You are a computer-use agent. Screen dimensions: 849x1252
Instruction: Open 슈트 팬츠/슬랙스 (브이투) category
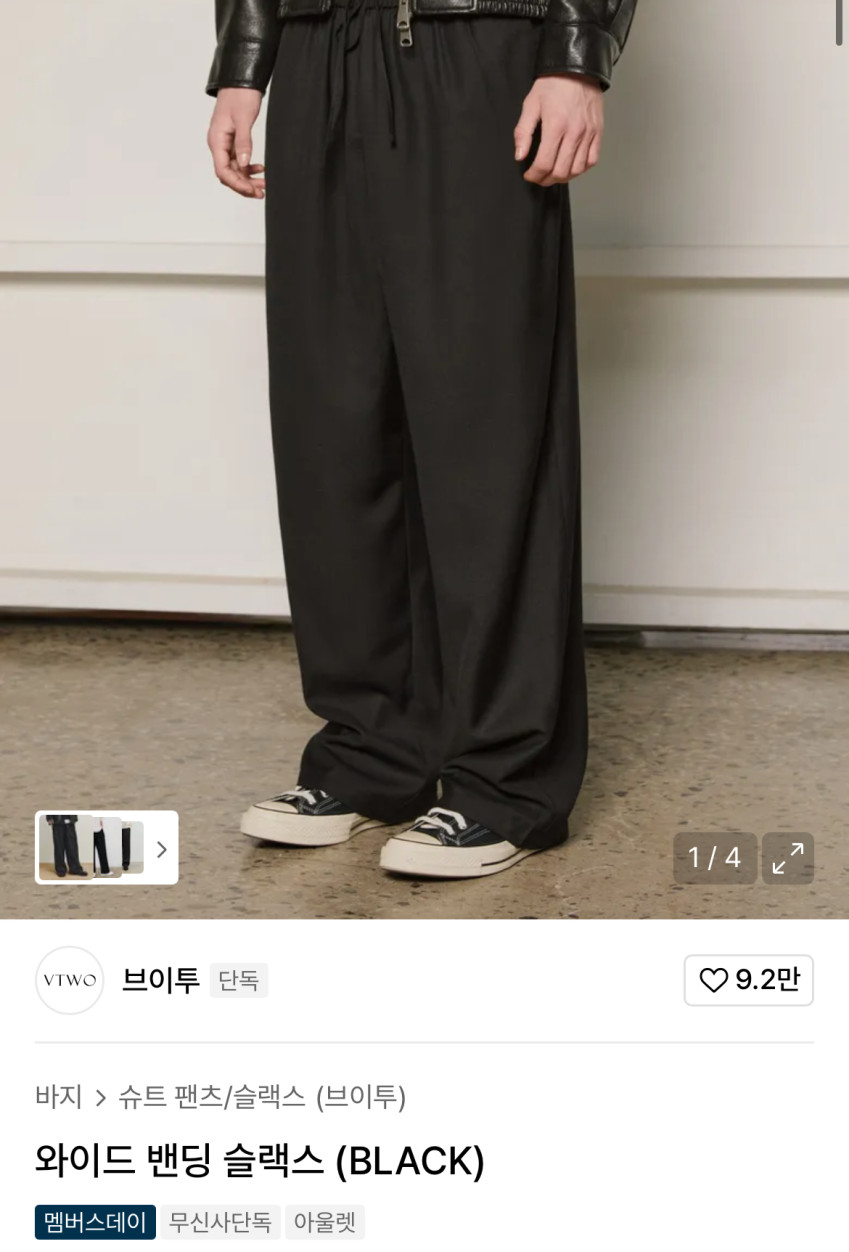coord(262,1097)
